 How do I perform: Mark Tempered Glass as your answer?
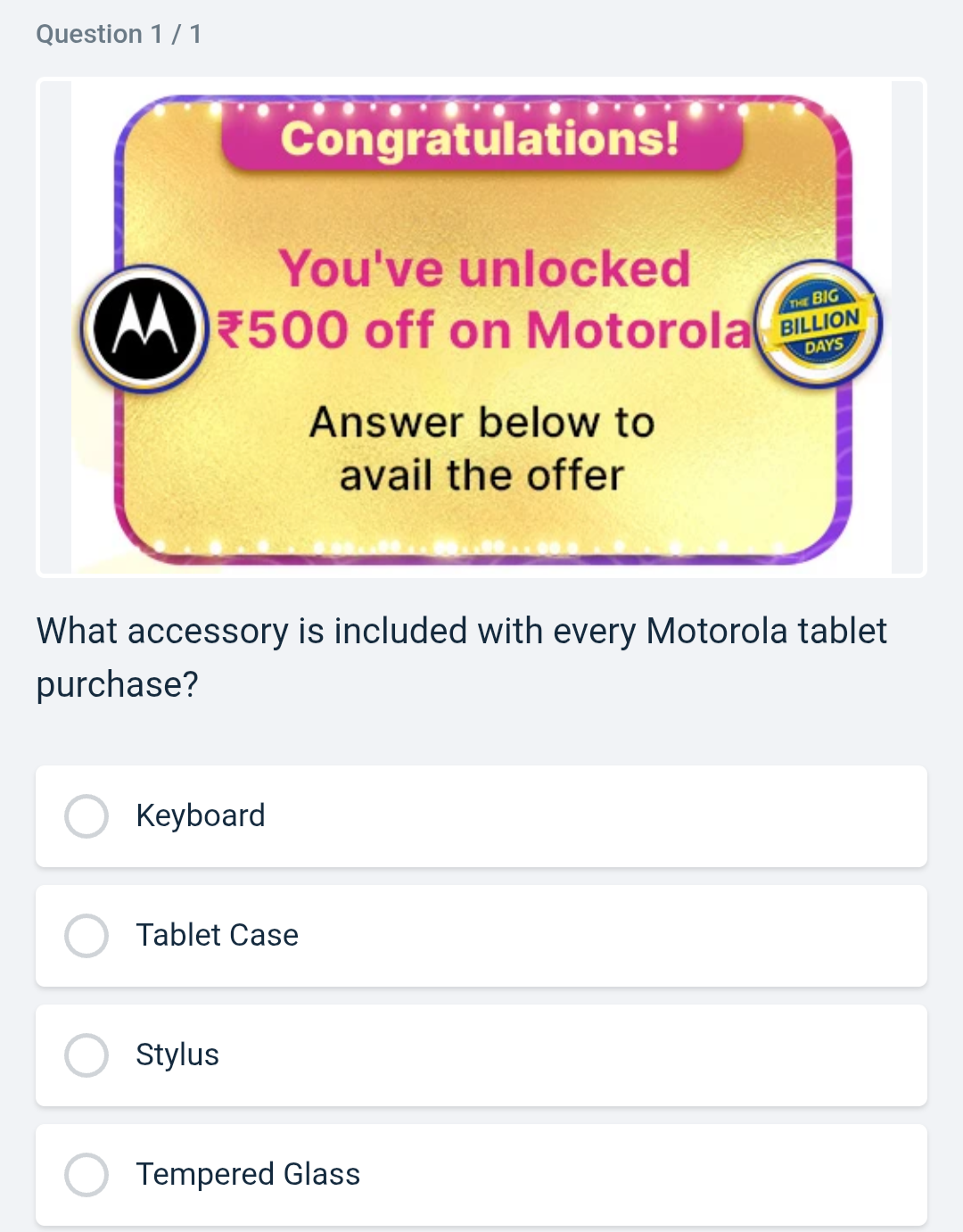pos(86,1174)
